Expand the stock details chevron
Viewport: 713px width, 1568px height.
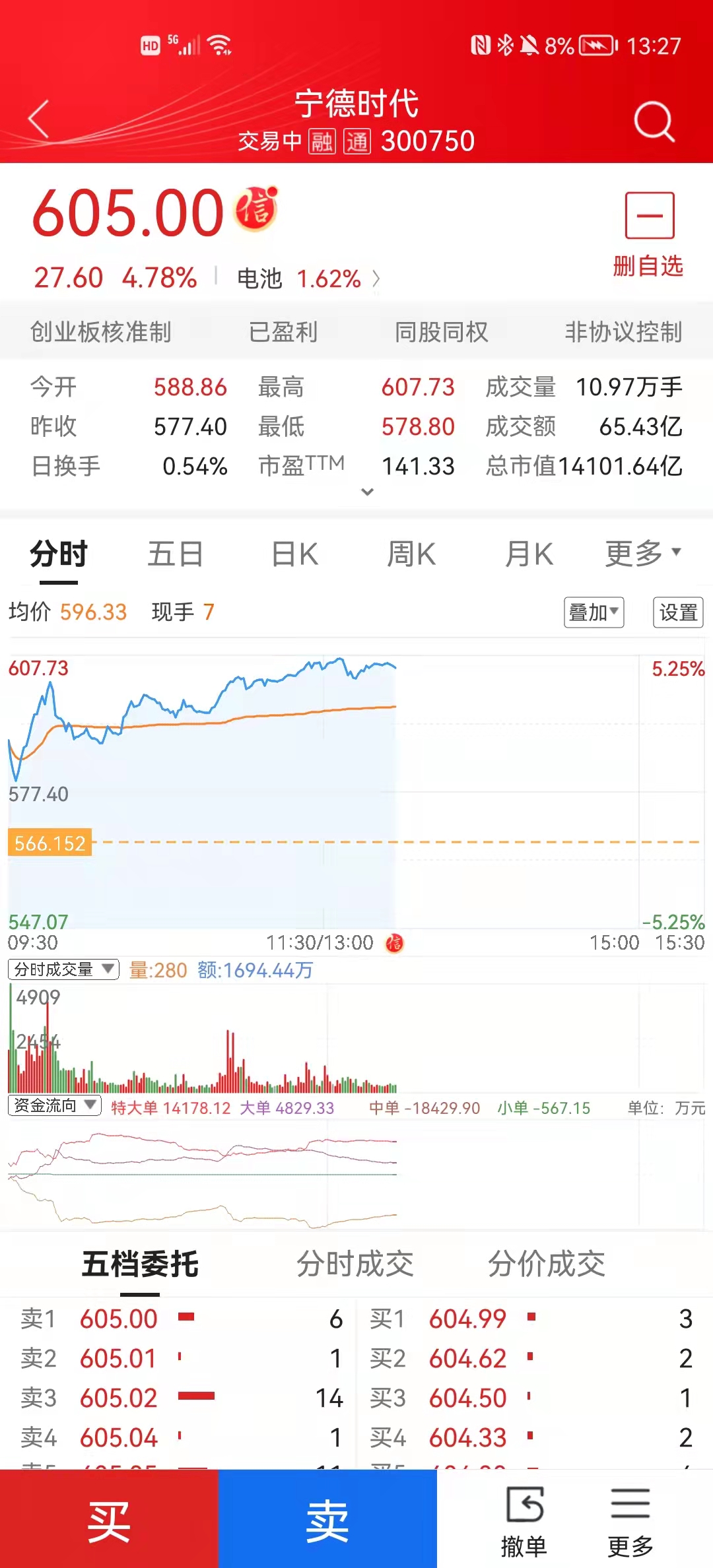(x=368, y=492)
